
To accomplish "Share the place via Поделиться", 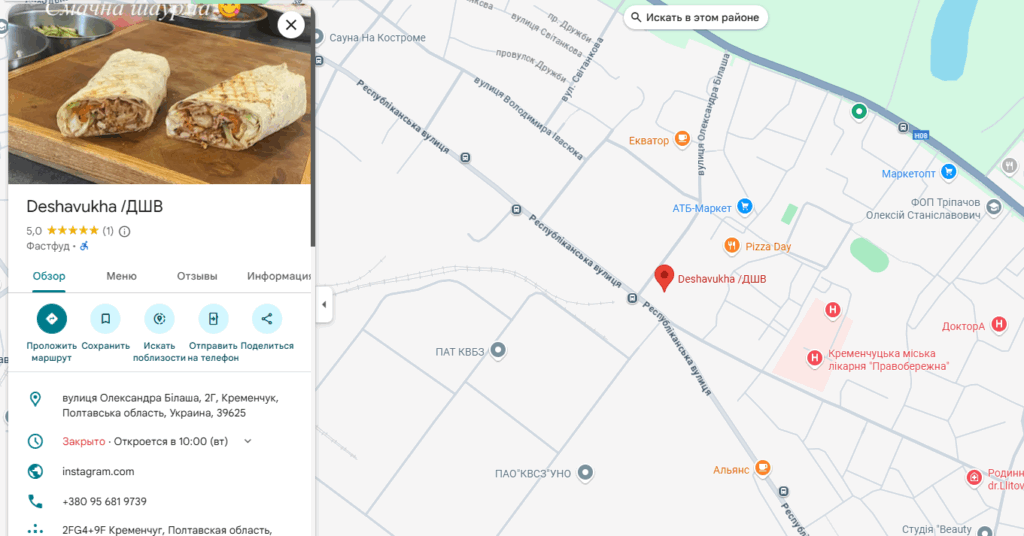I will [267, 319].
